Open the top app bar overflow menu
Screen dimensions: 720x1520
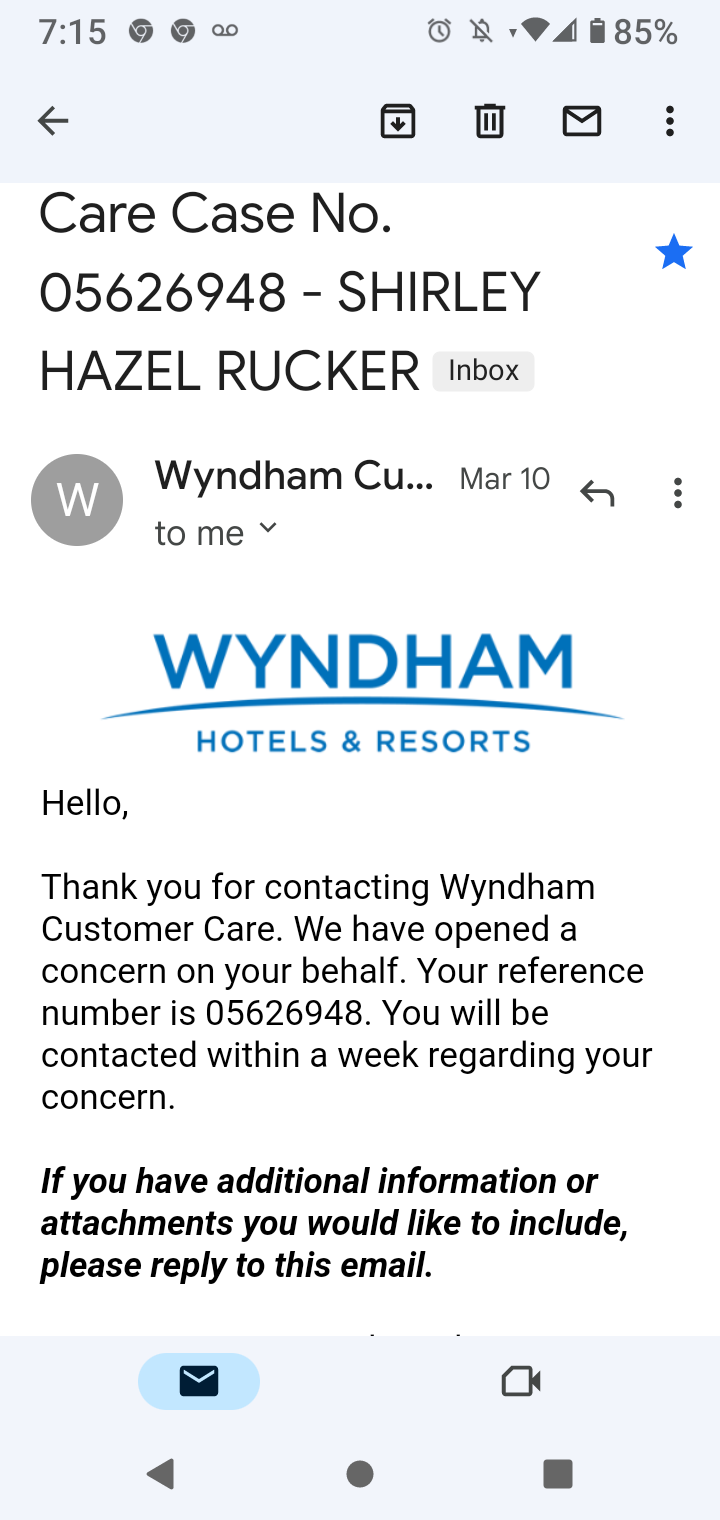670,122
